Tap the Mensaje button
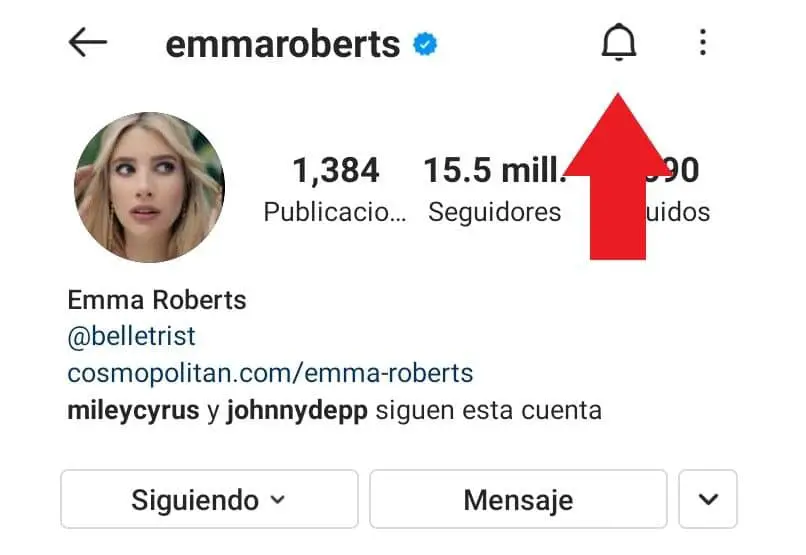The height and width of the screenshot is (555, 806). tap(518, 499)
